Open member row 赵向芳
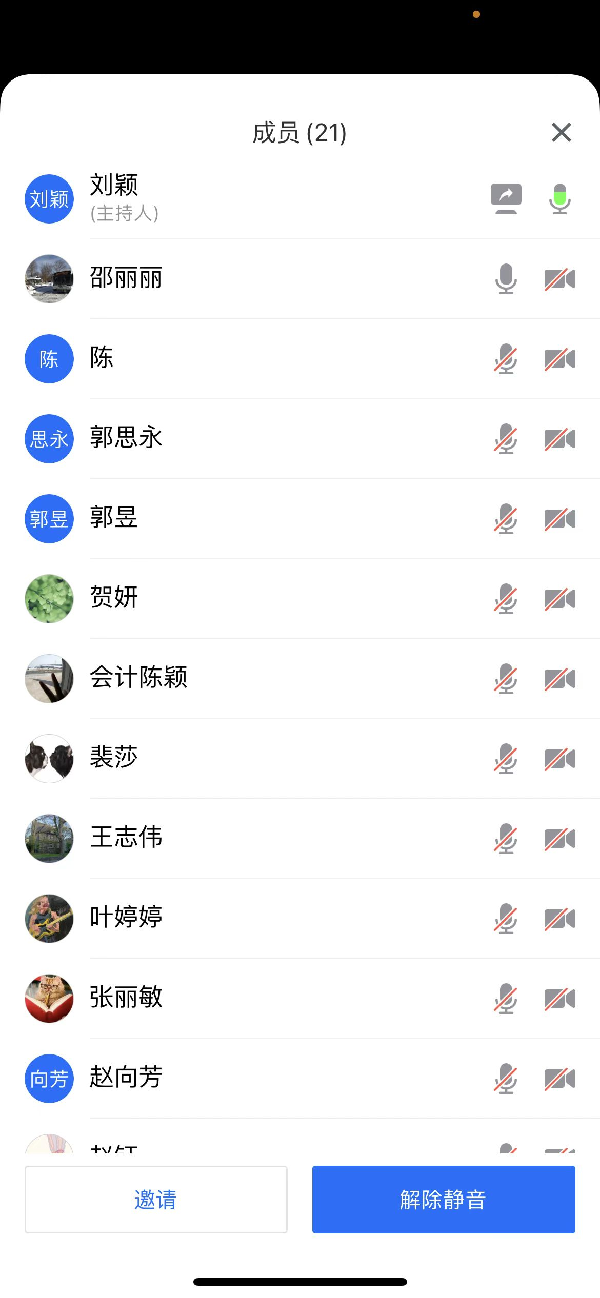 (x=127, y=1078)
